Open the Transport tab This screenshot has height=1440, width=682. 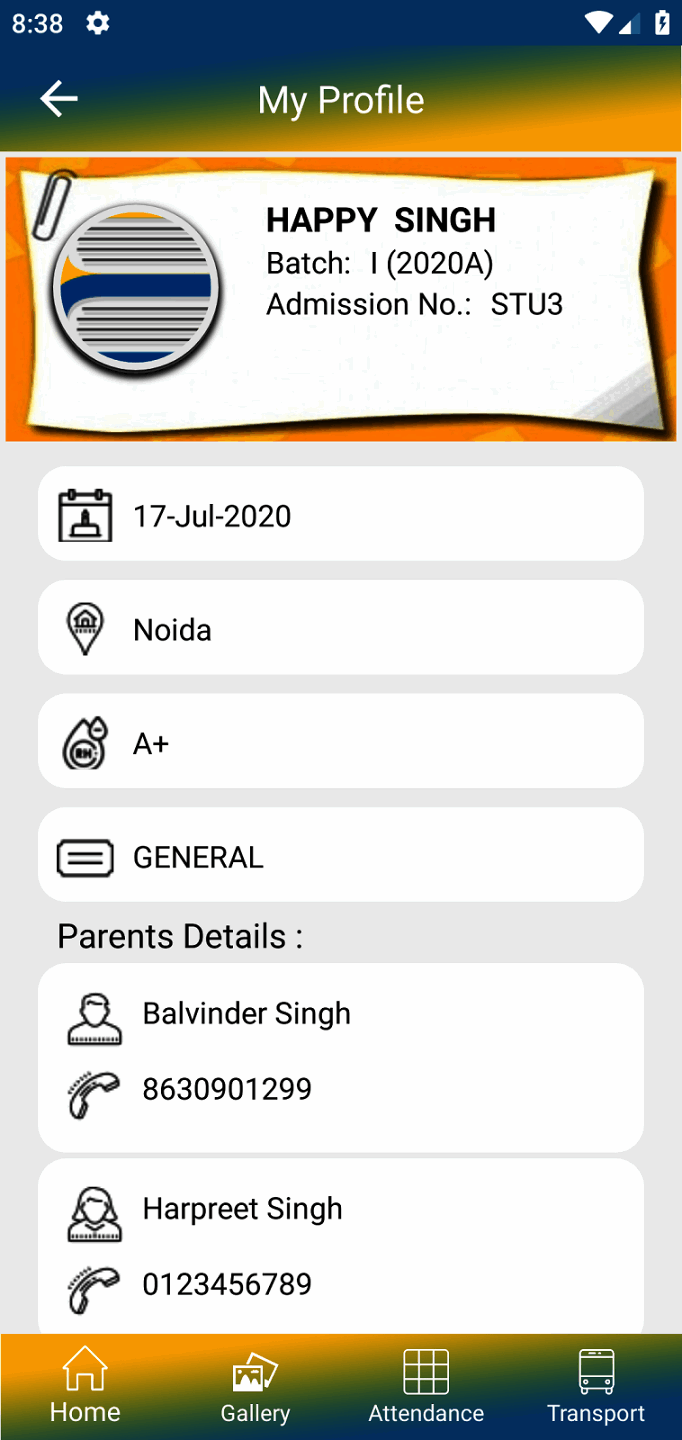click(596, 1386)
